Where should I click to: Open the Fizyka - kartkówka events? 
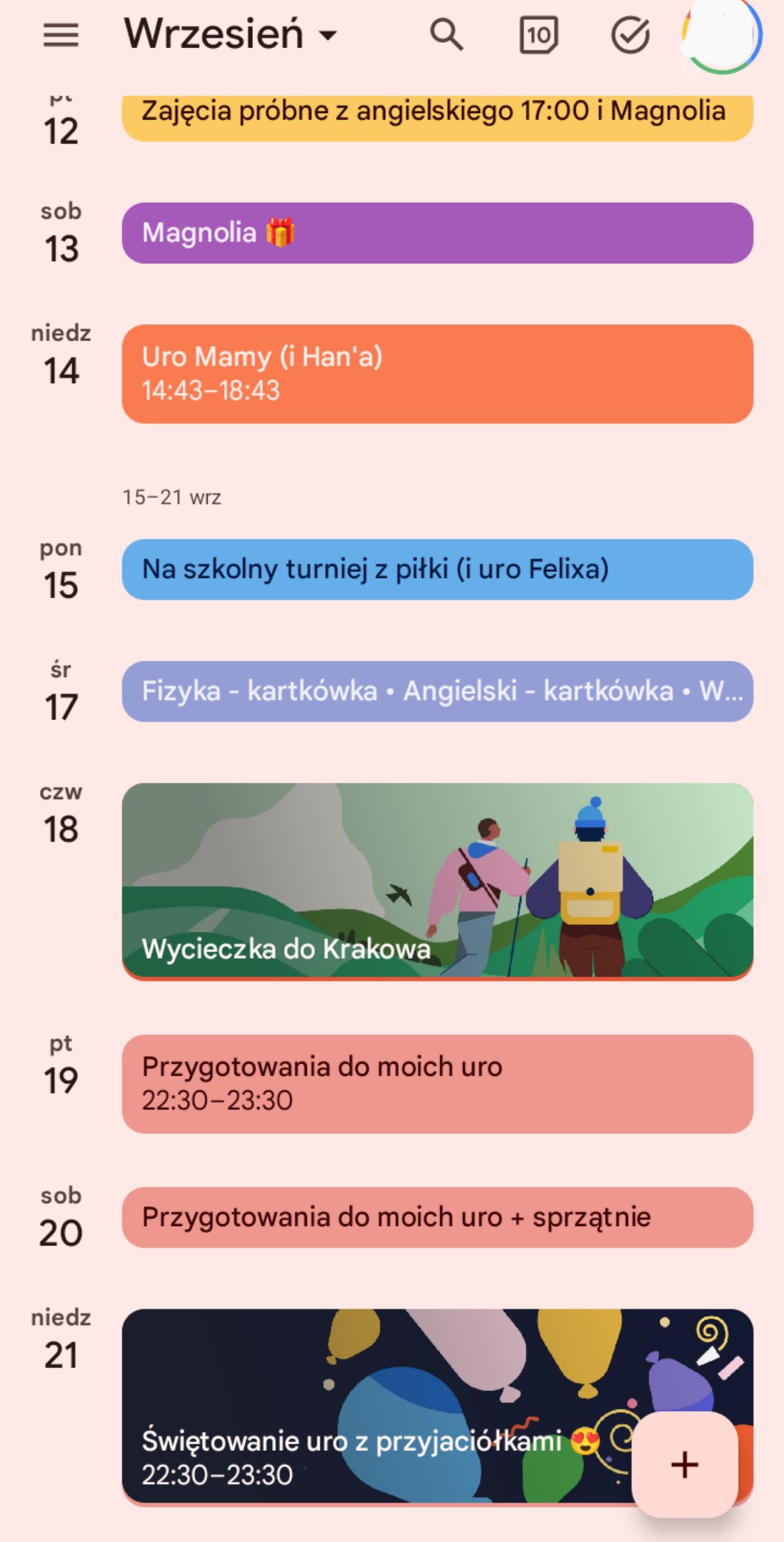437,691
